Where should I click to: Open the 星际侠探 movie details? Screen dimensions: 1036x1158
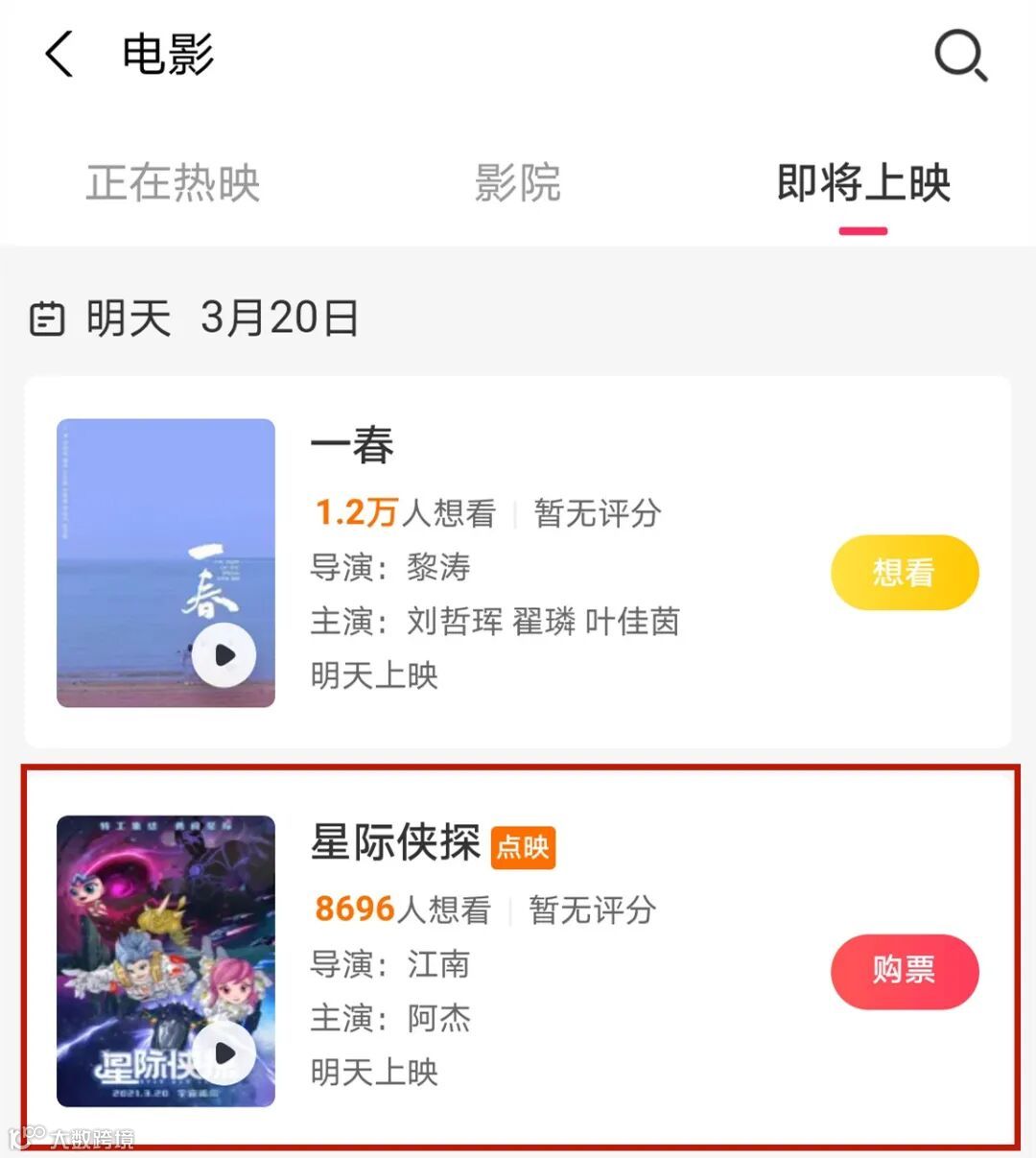tap(395, 843)
